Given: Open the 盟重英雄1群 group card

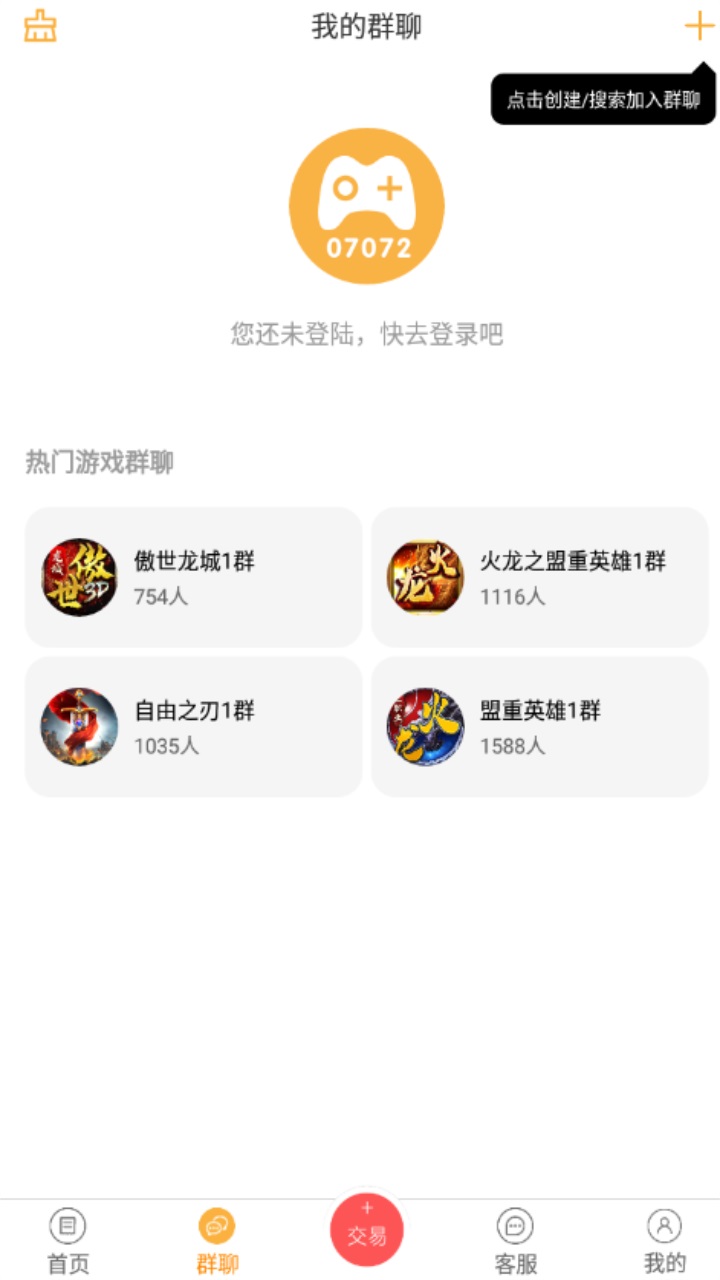Looking at the screenshot, I should pyautogui.click(x=540, y=726).
